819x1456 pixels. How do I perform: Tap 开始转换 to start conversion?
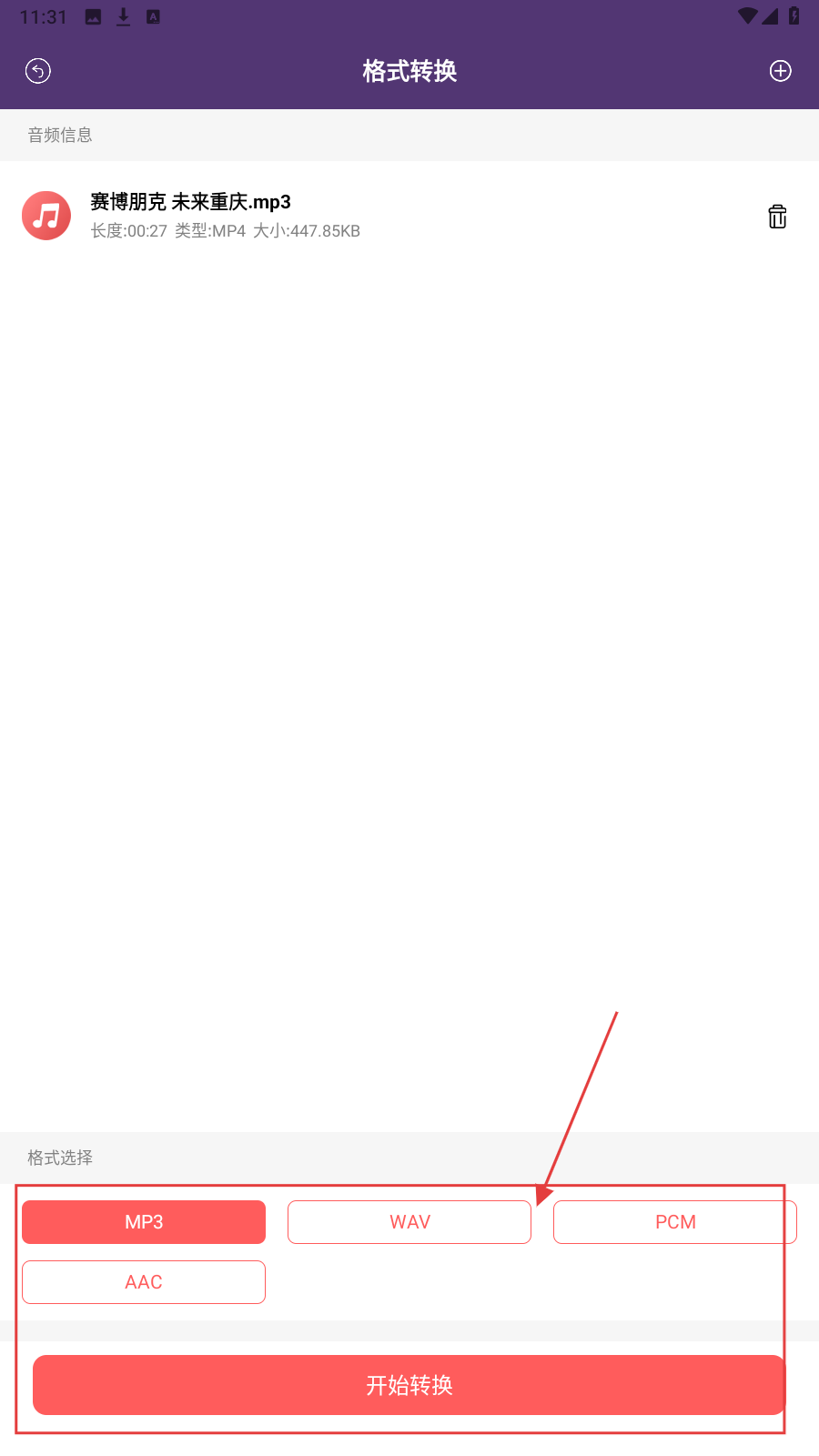409,1385
